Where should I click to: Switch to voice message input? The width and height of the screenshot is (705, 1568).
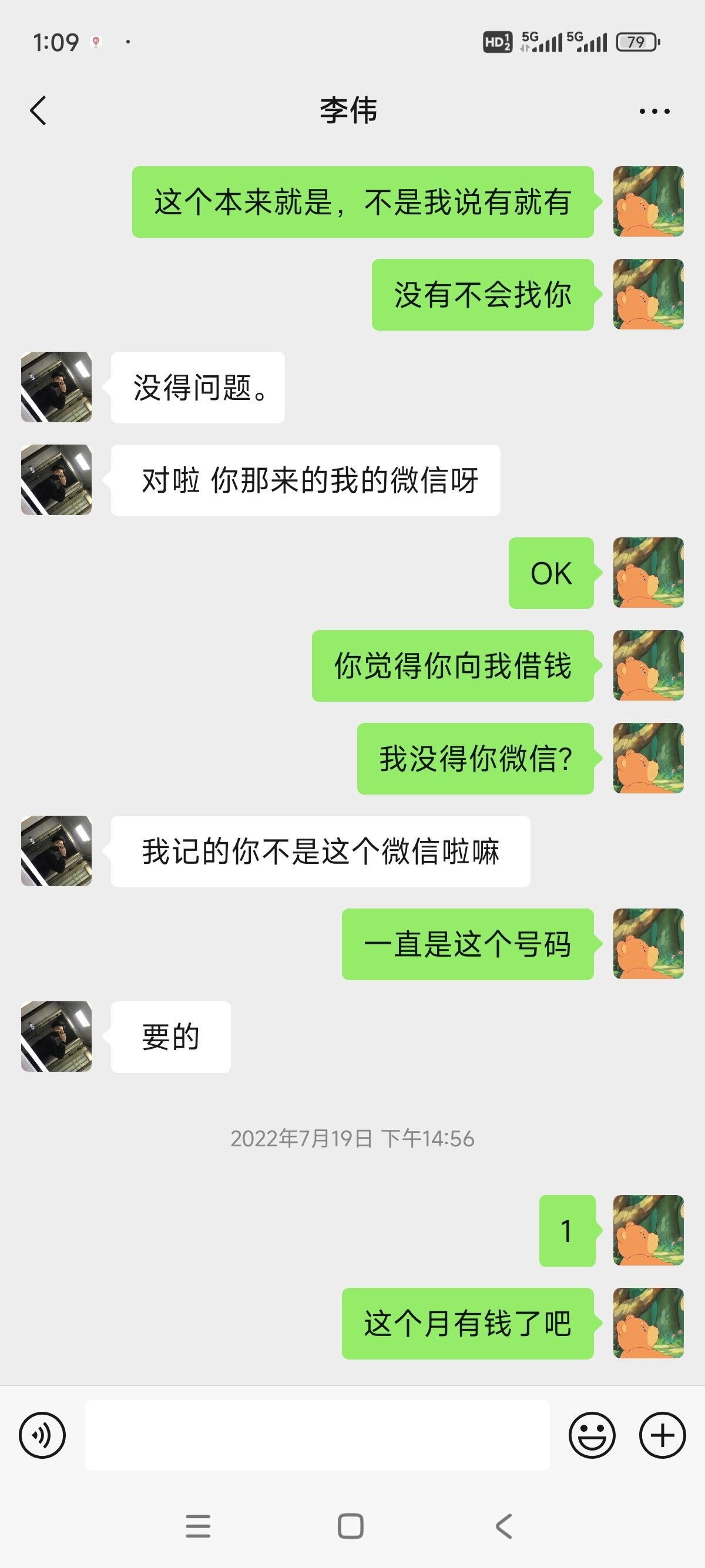coord(42,1435)
